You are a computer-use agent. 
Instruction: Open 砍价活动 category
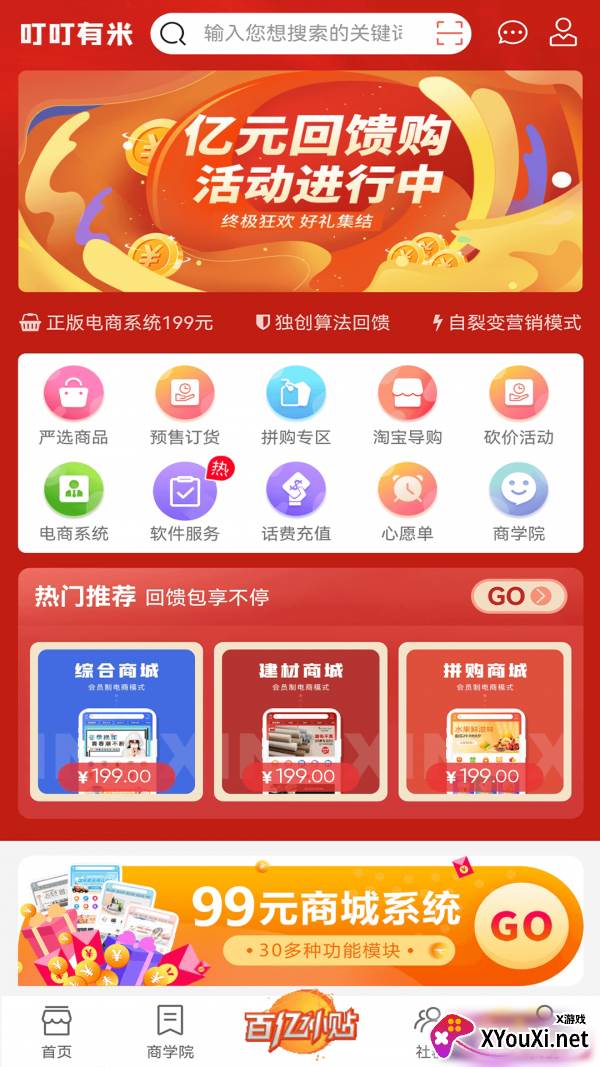tap(518, 406)
